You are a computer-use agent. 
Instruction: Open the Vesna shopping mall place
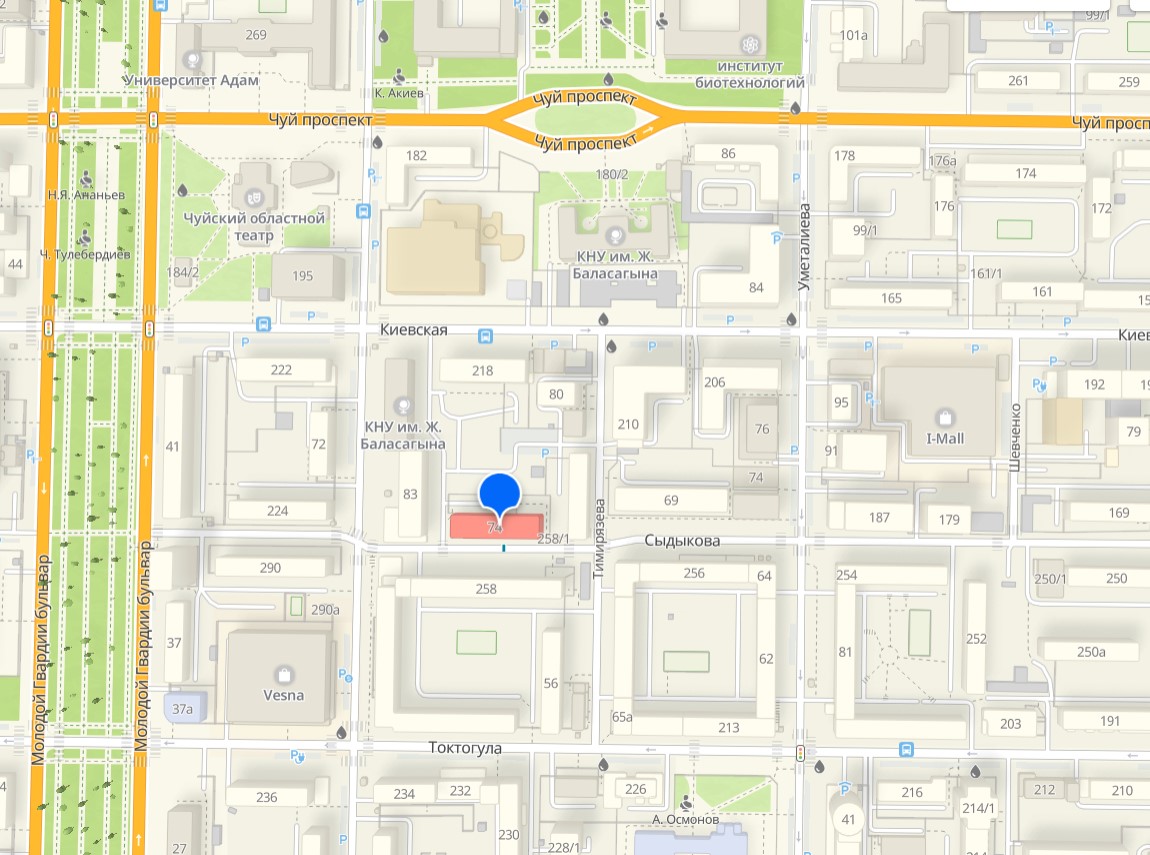pos(285,674)
